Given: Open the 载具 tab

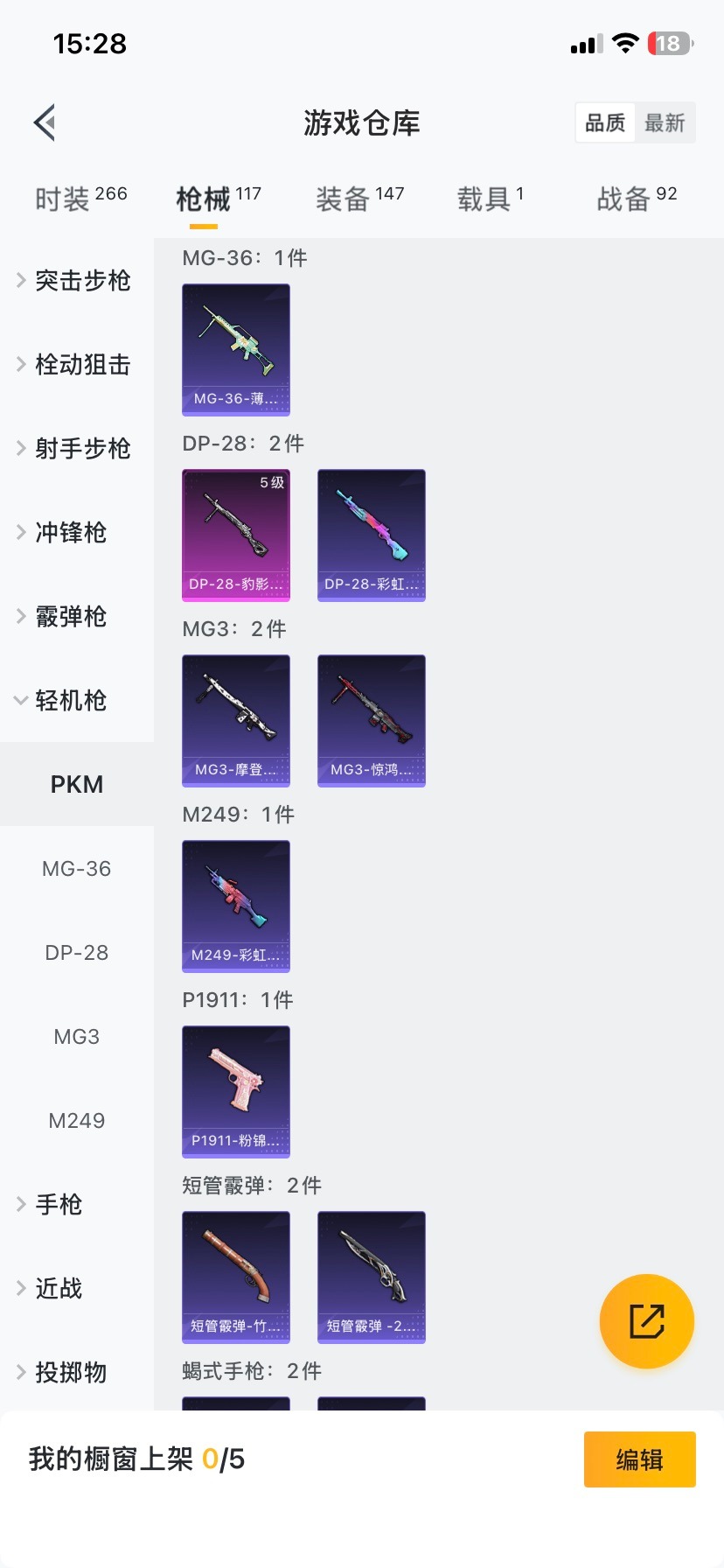Looking at the screenshot, I should pos(490,199).
